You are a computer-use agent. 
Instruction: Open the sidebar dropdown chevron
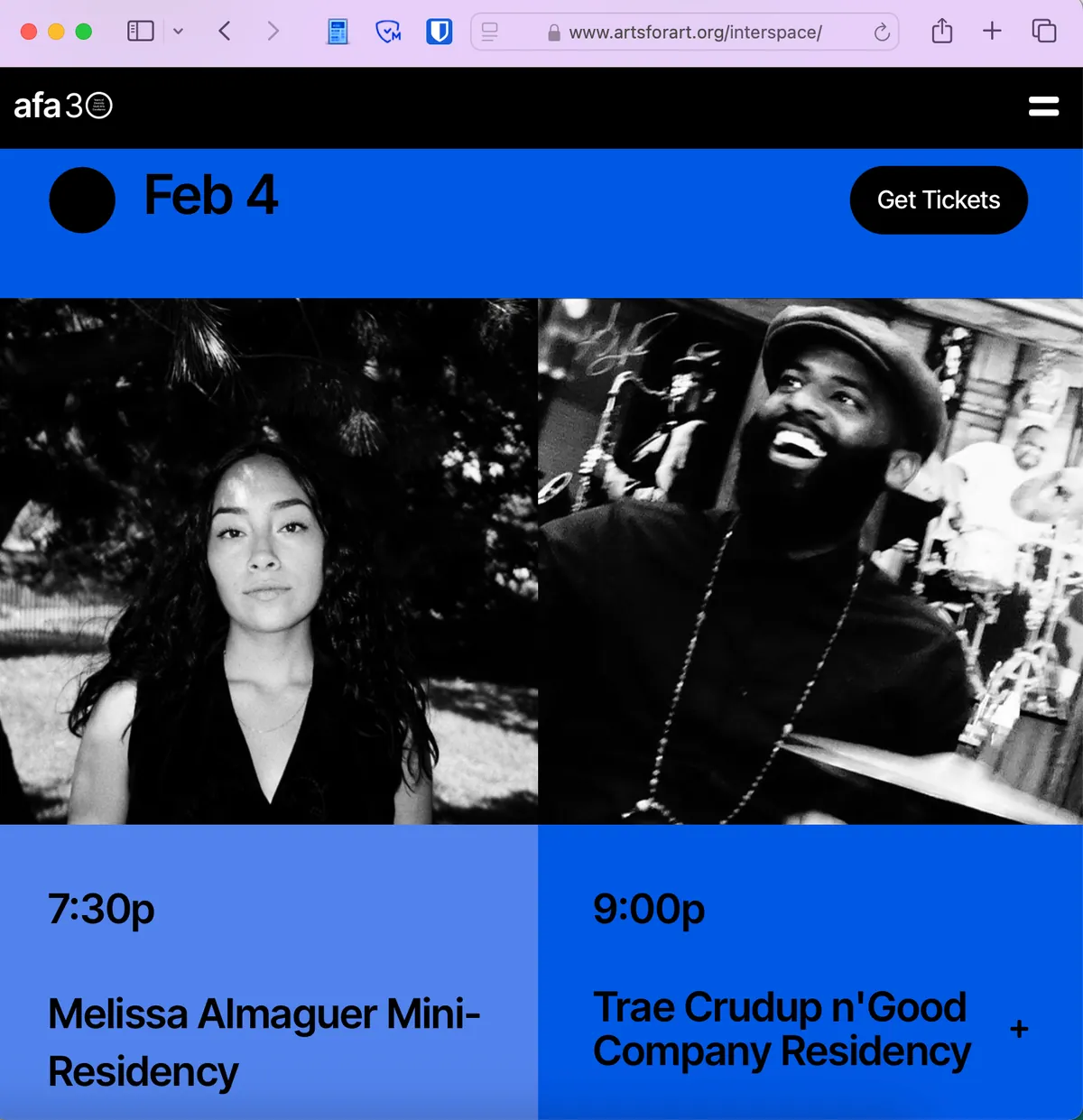click(x=178, y=32)
